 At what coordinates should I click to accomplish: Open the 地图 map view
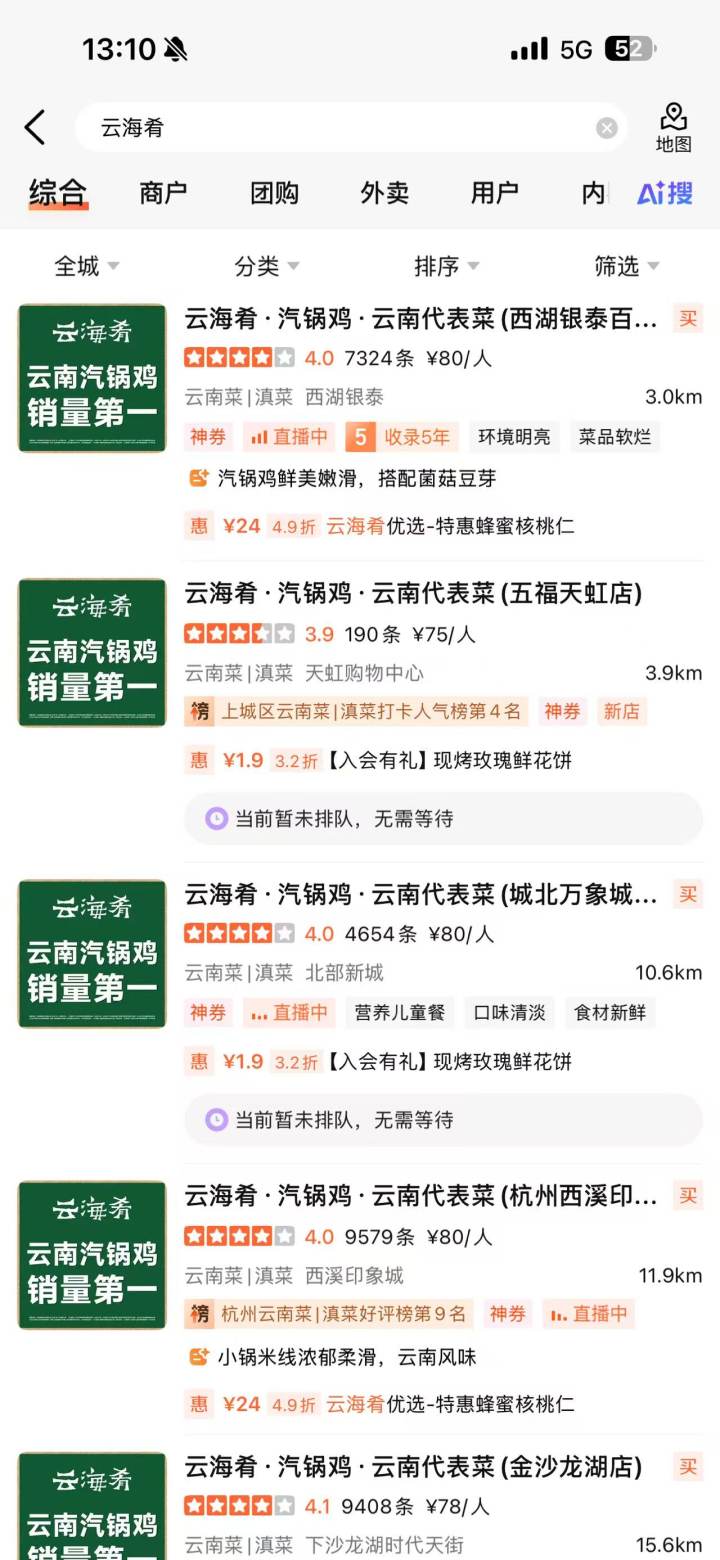click(673, 128)
